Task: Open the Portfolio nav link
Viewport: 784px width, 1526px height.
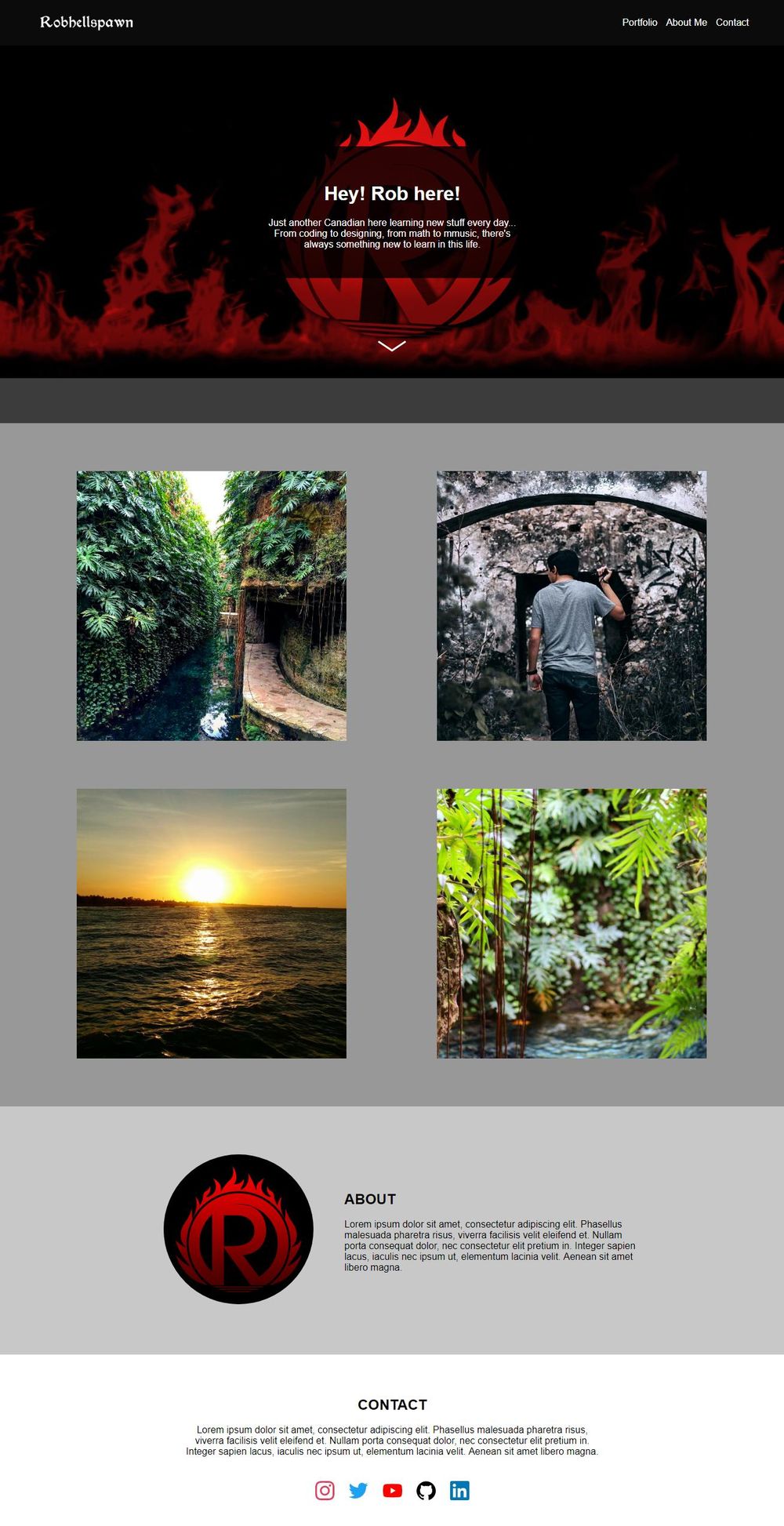Action: click(x=639, y=23)
